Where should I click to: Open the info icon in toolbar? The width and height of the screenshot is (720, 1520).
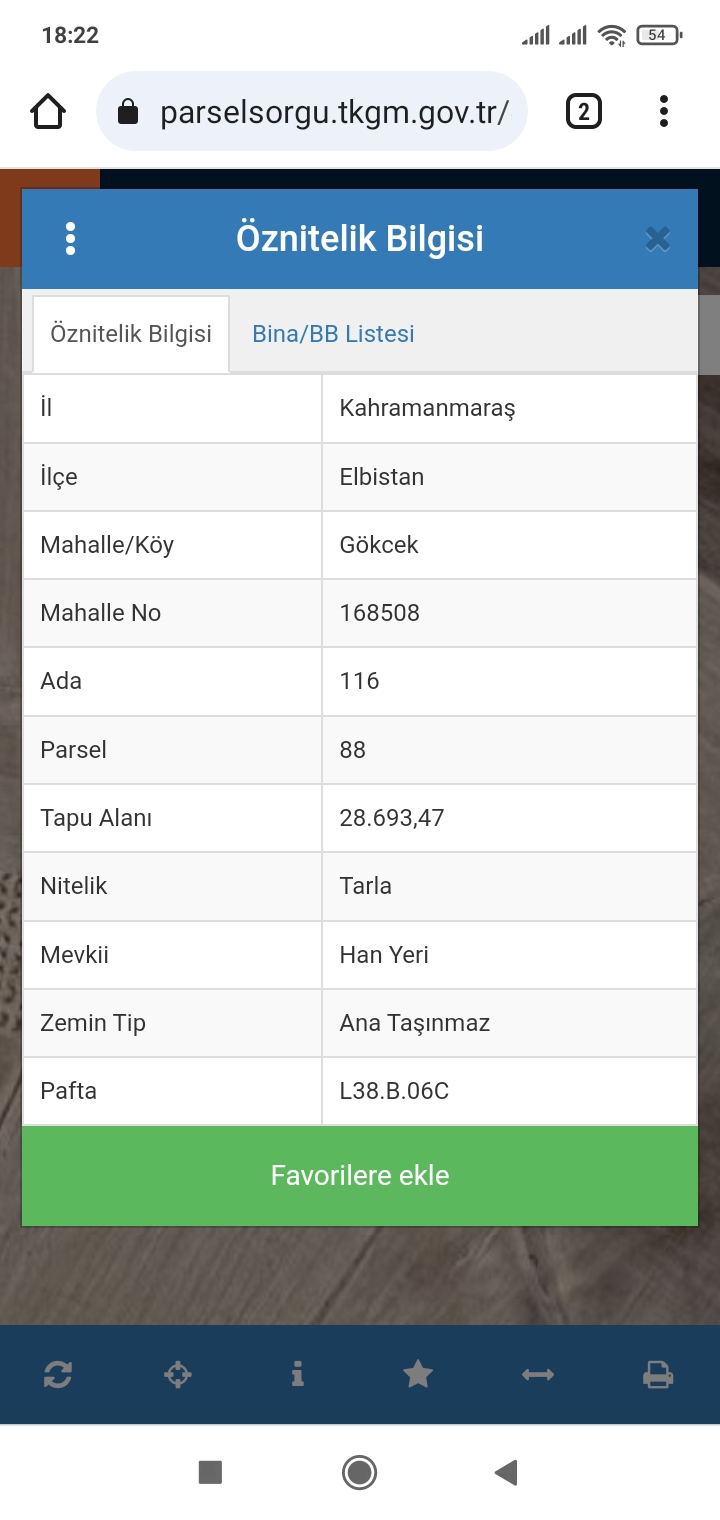pyautogui.click(x=297, y=1375)
